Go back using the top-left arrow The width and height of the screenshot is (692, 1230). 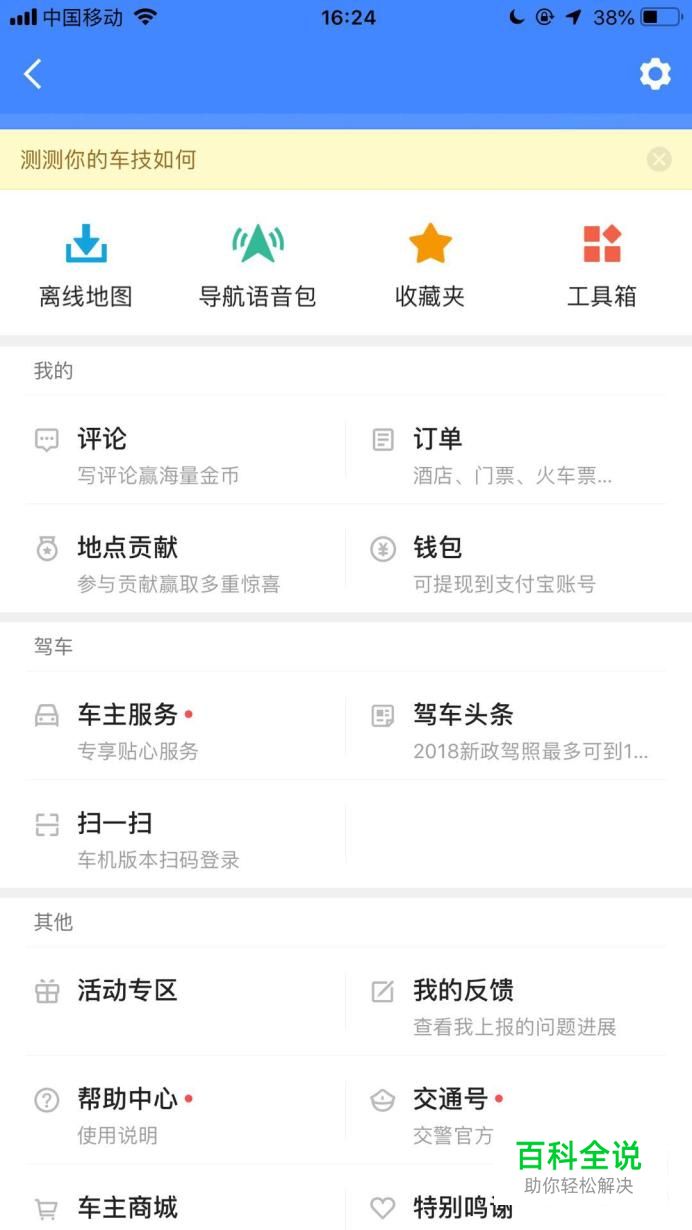[x=33, y=74]
